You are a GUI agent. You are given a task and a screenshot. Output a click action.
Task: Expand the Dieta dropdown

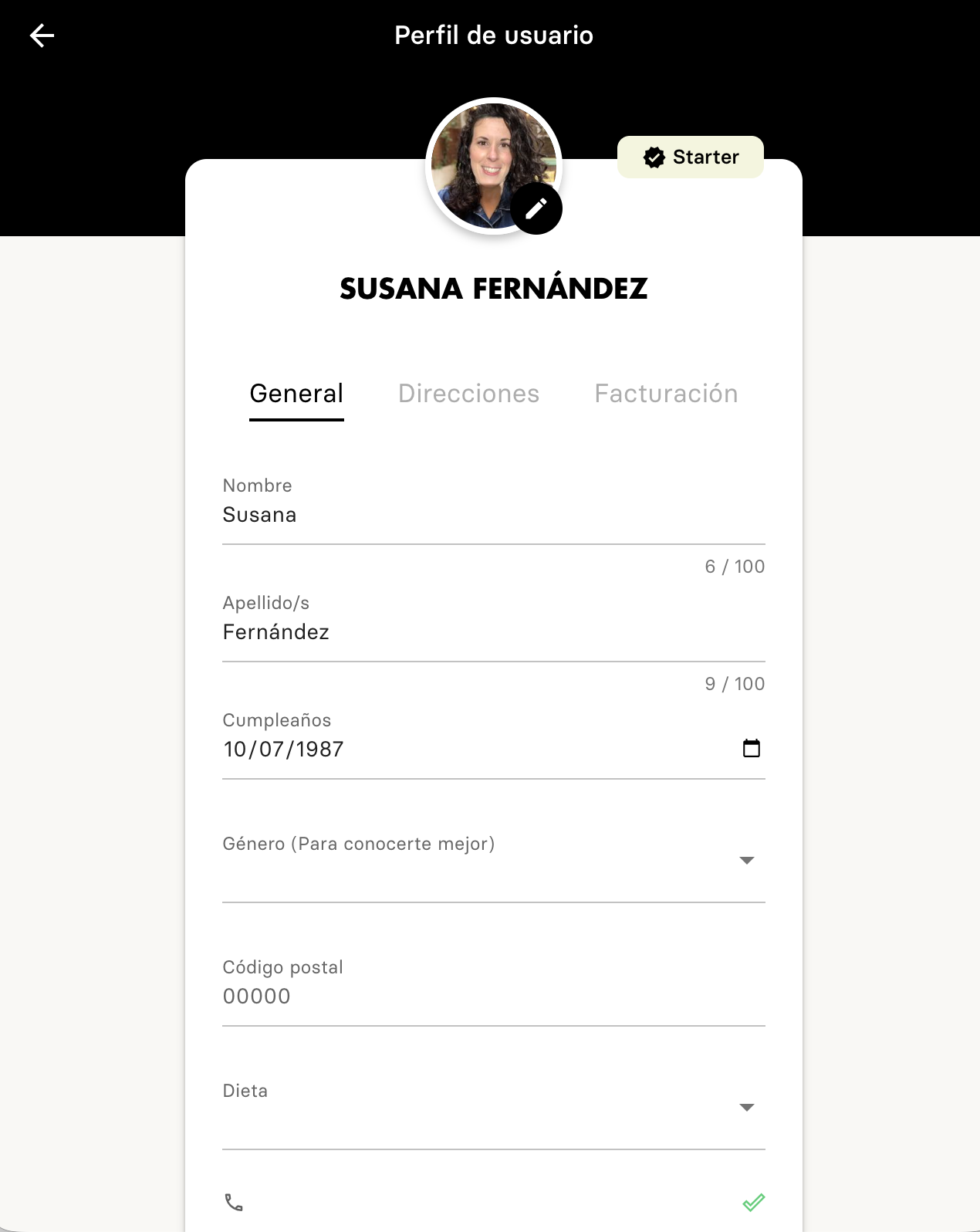tap(745, 1108)
